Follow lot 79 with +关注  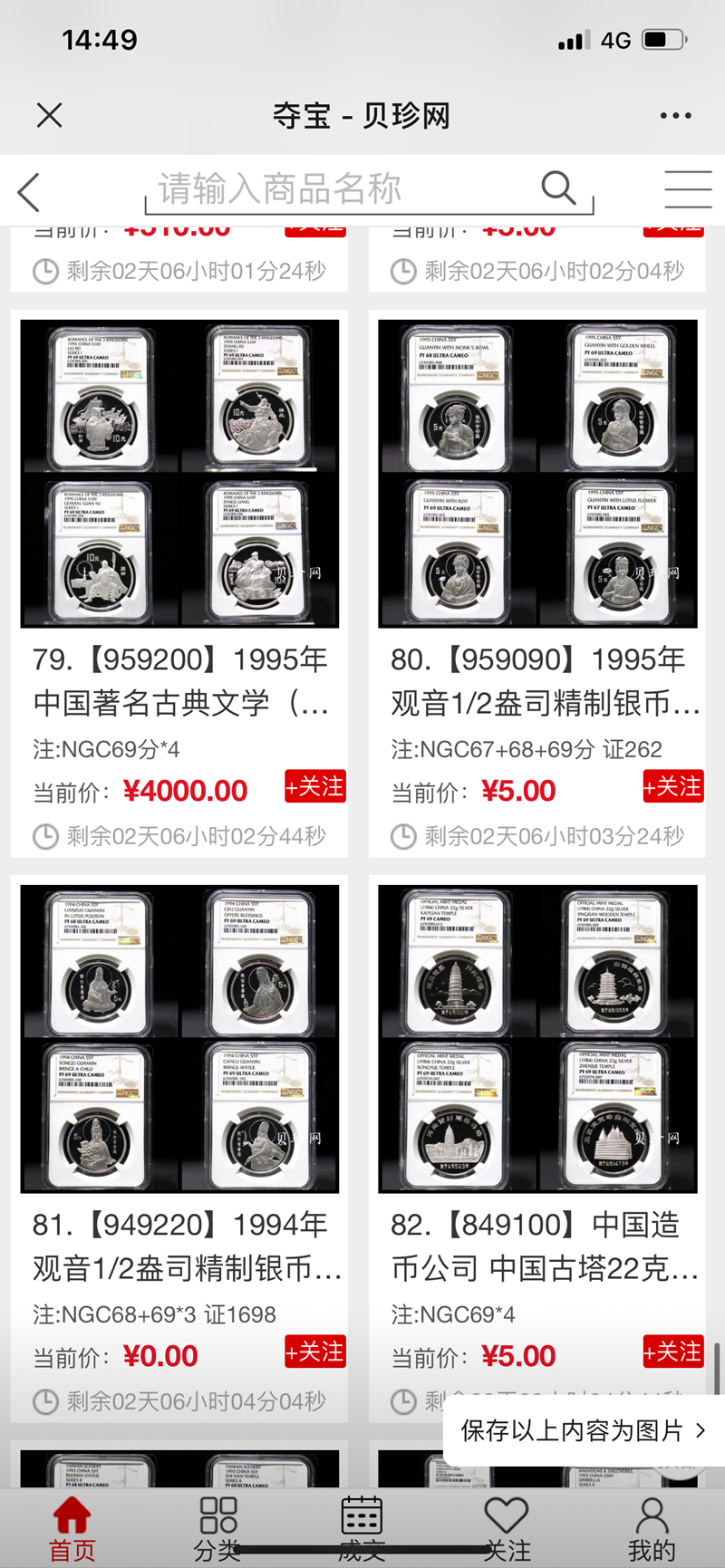tap(314, 786)
